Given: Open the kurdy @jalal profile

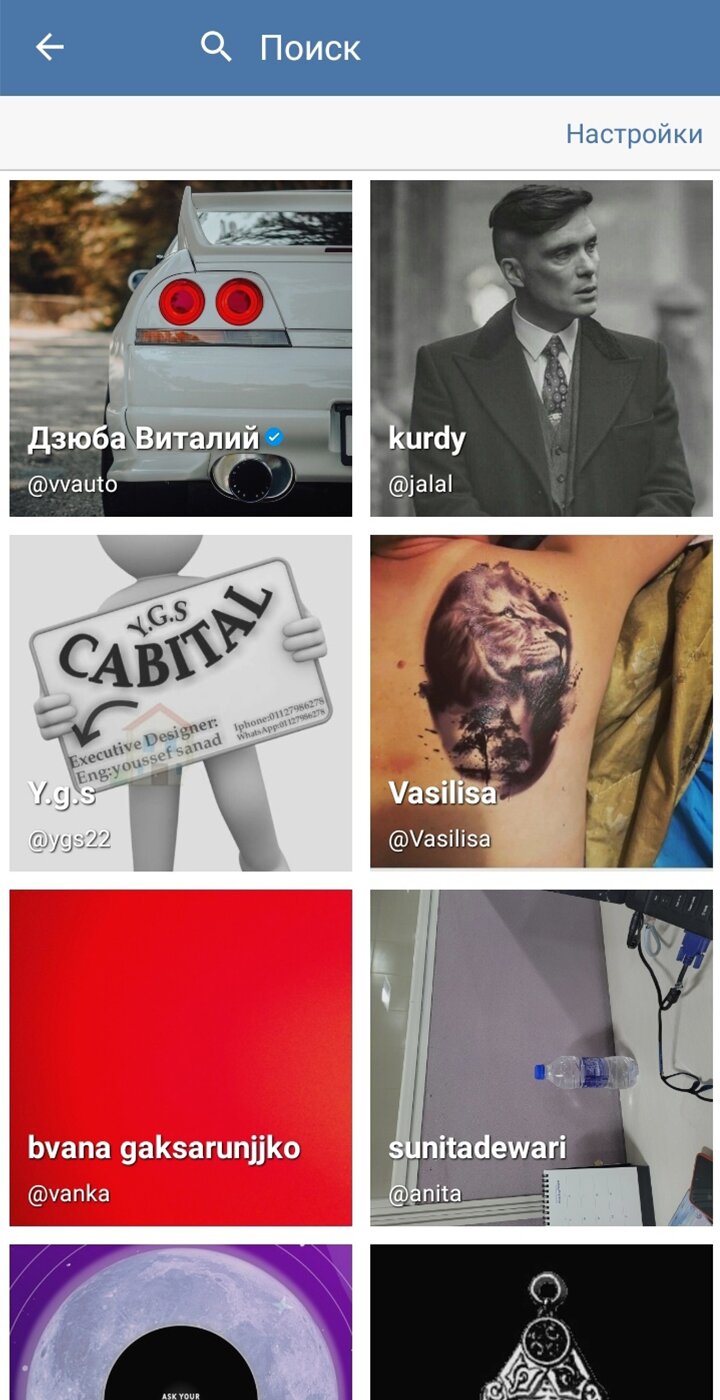Looking at the screenshot, I should (541, 348).
